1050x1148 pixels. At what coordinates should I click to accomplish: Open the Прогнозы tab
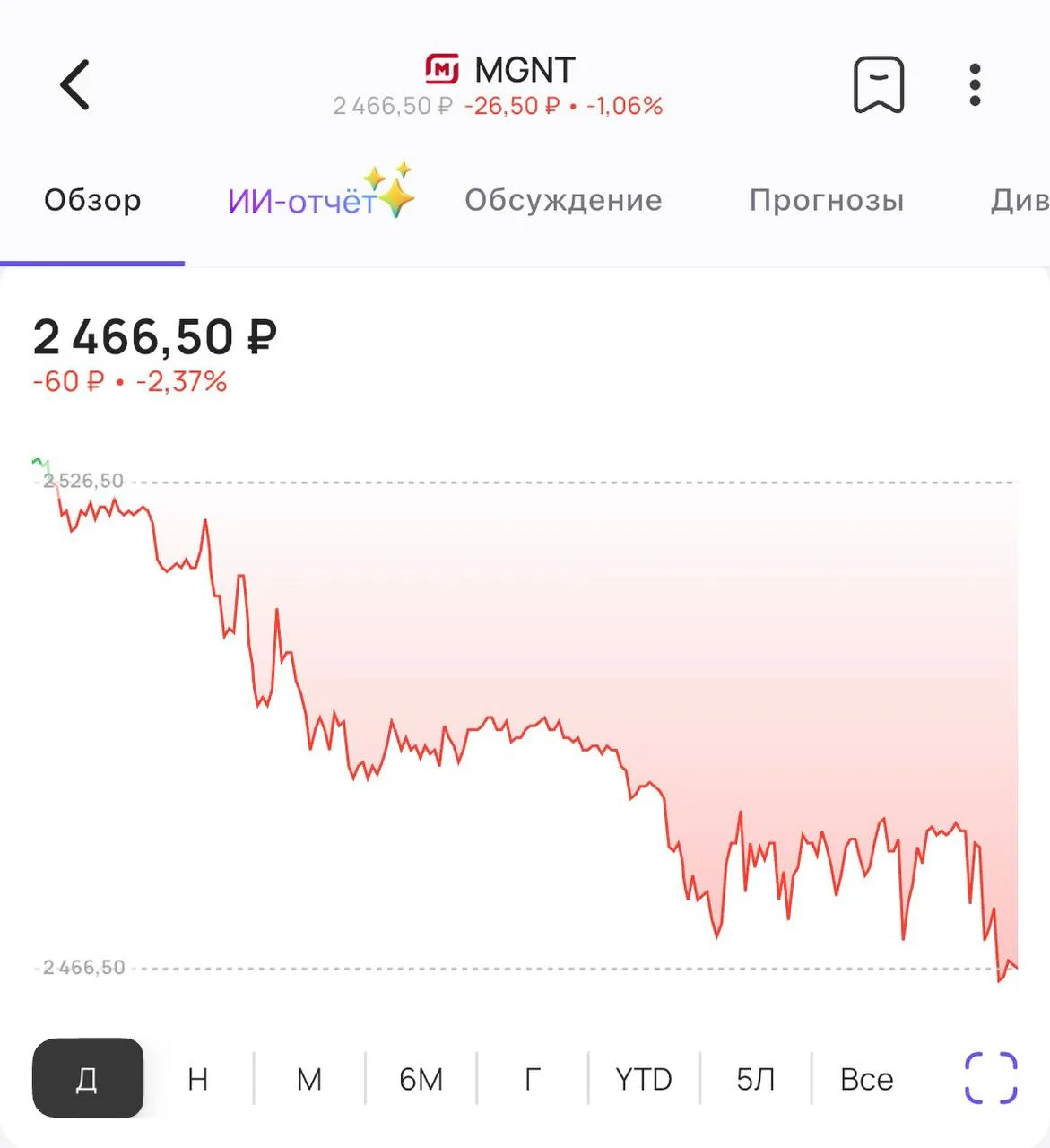[x=827, y=200]
